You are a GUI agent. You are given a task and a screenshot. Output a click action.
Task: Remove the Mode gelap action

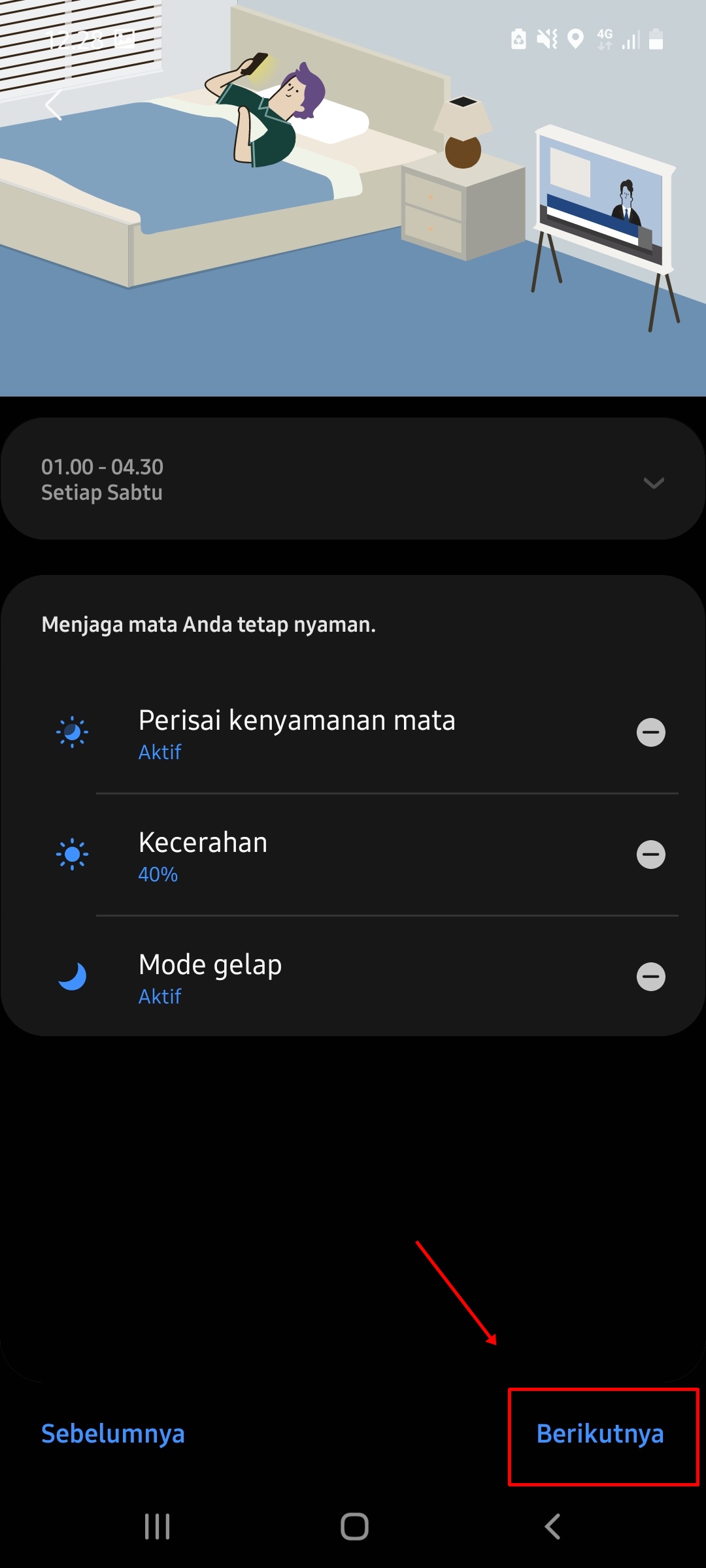pyautogui.click(x=650, y=977)
